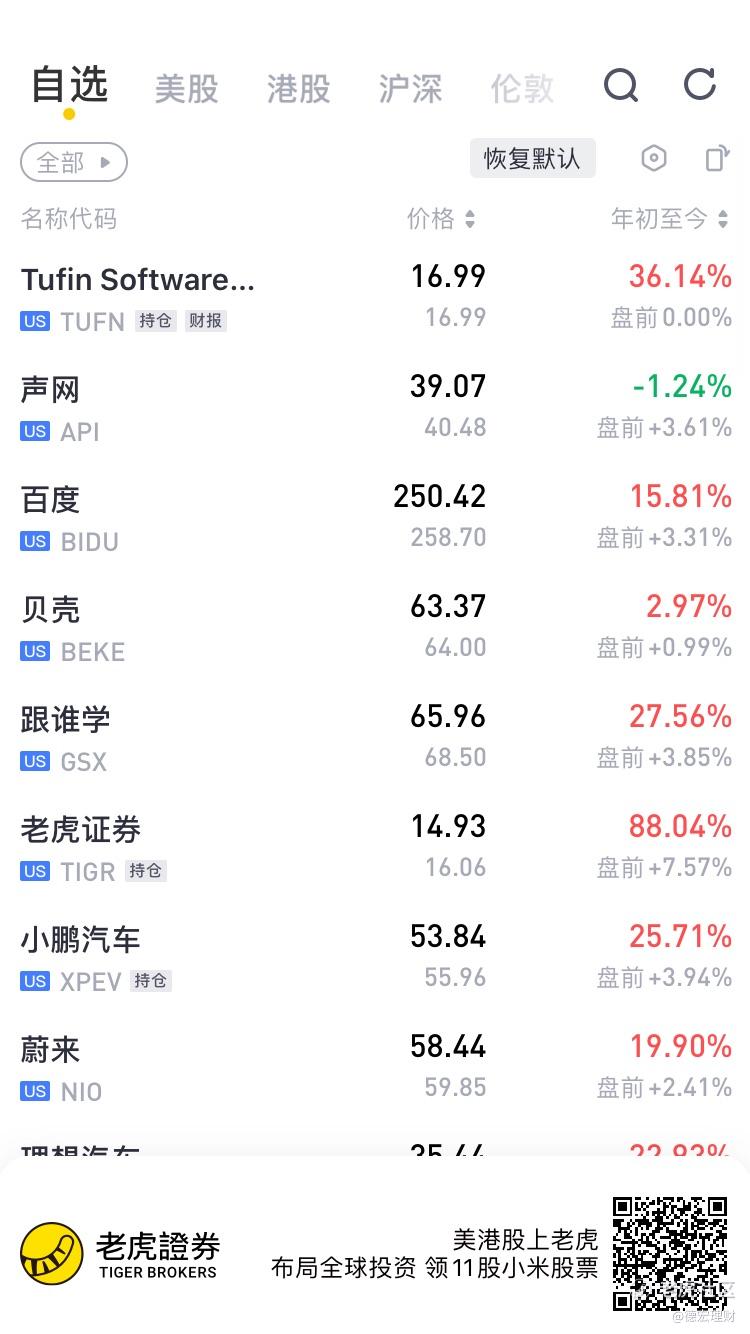Sort list by 年初至今 column

[670, 219]
